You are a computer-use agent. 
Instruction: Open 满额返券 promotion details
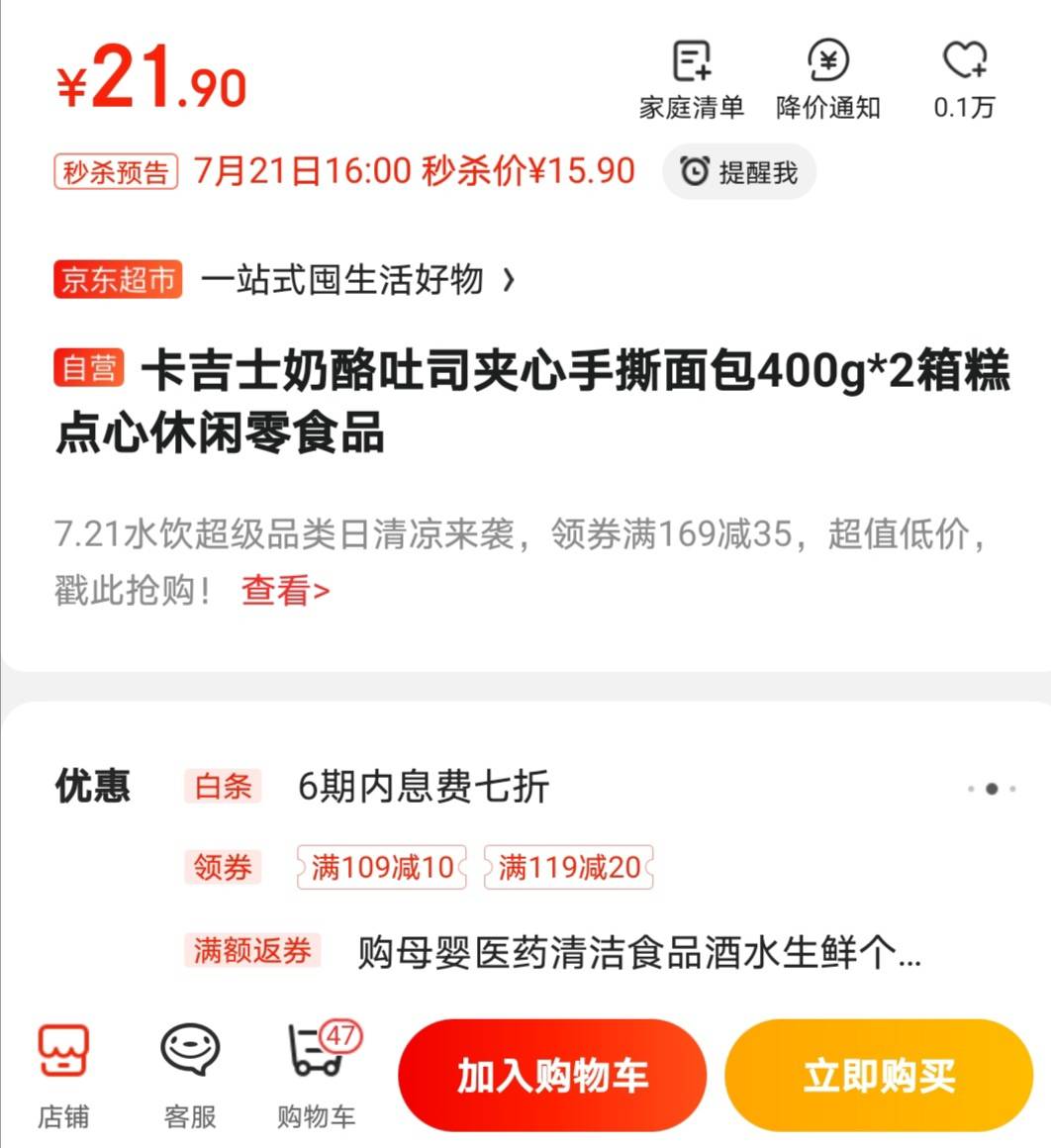(638, 953)
